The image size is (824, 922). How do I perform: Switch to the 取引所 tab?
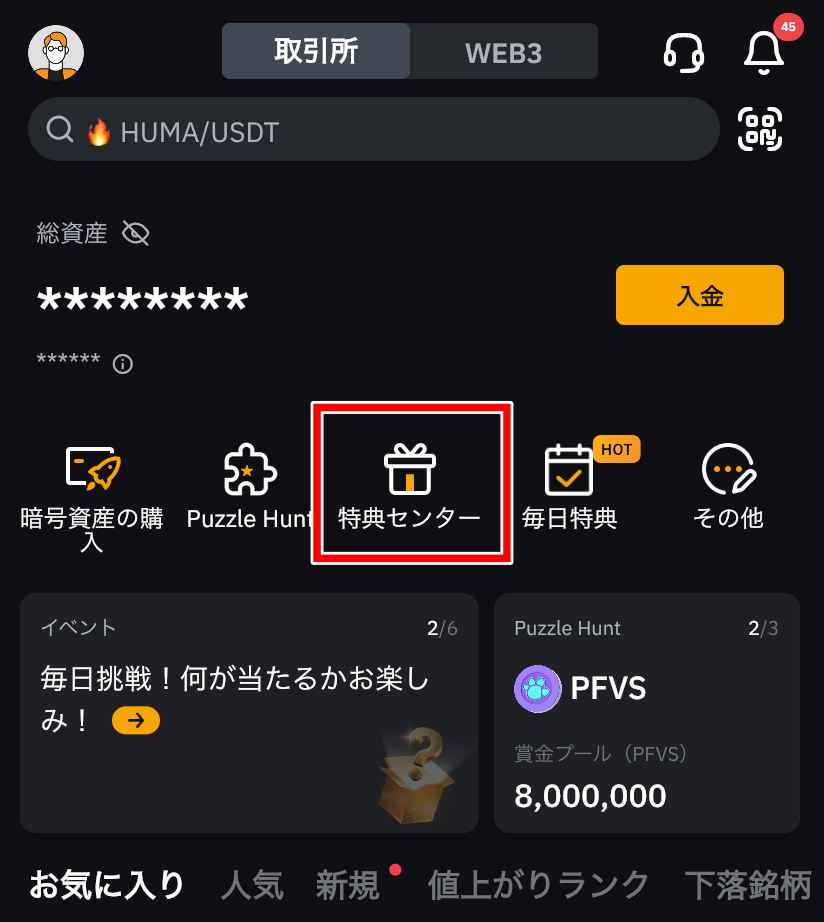316,51
